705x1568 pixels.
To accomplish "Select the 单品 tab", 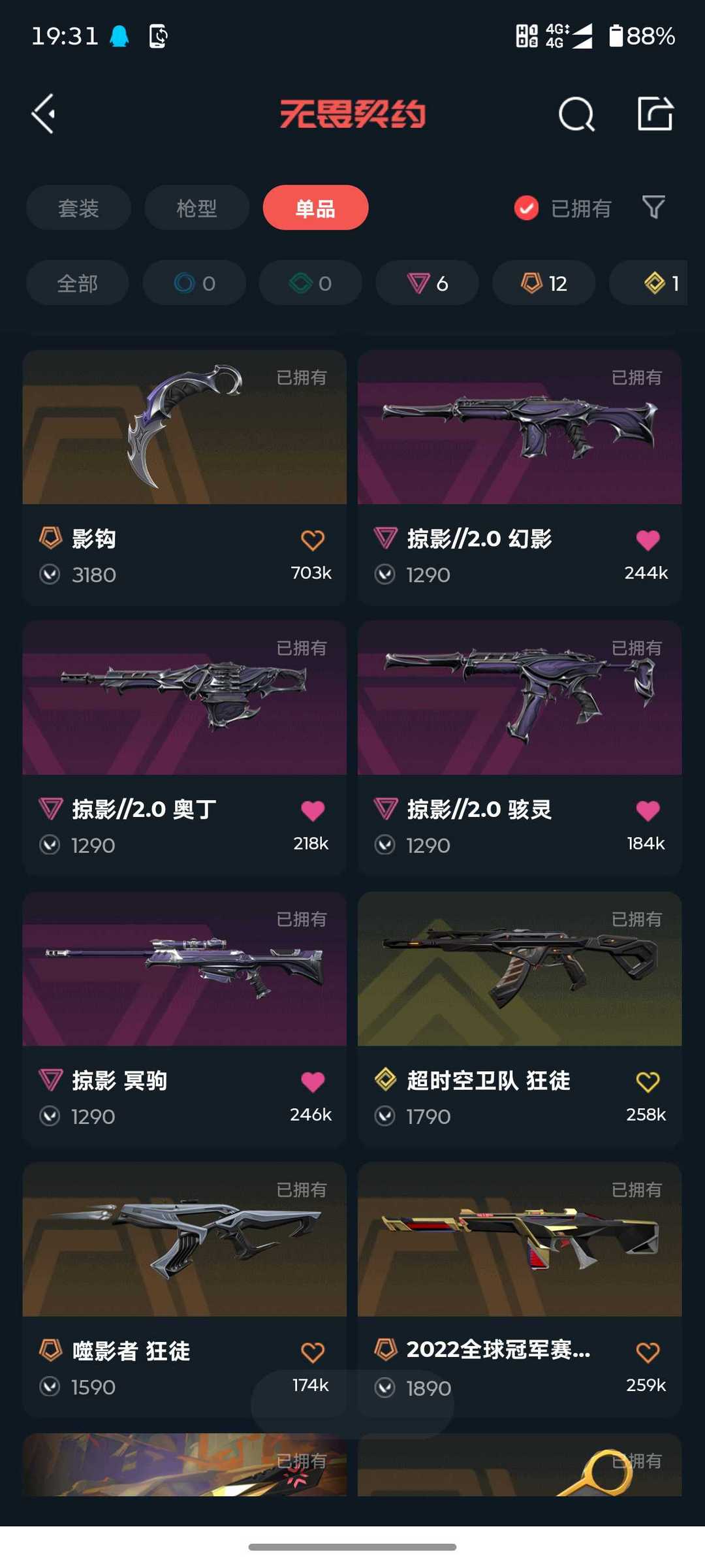I will (x=315, y=208).
